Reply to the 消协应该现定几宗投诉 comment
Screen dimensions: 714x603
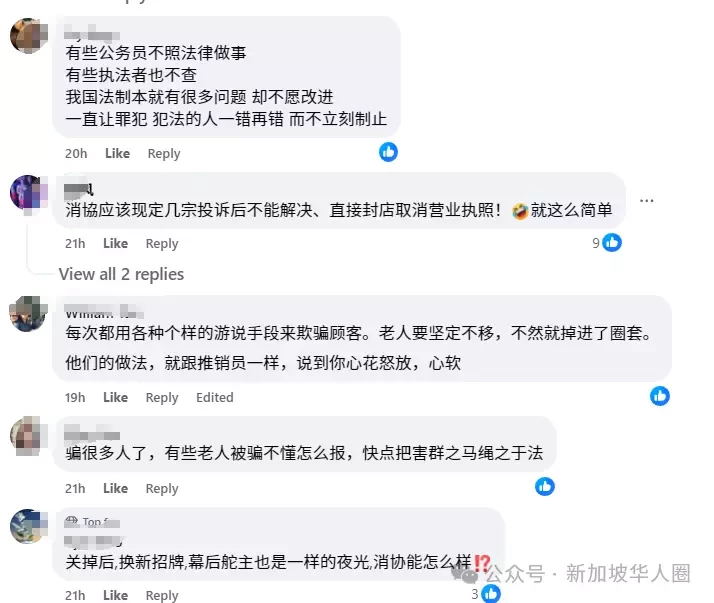click(x=162, y=243)
